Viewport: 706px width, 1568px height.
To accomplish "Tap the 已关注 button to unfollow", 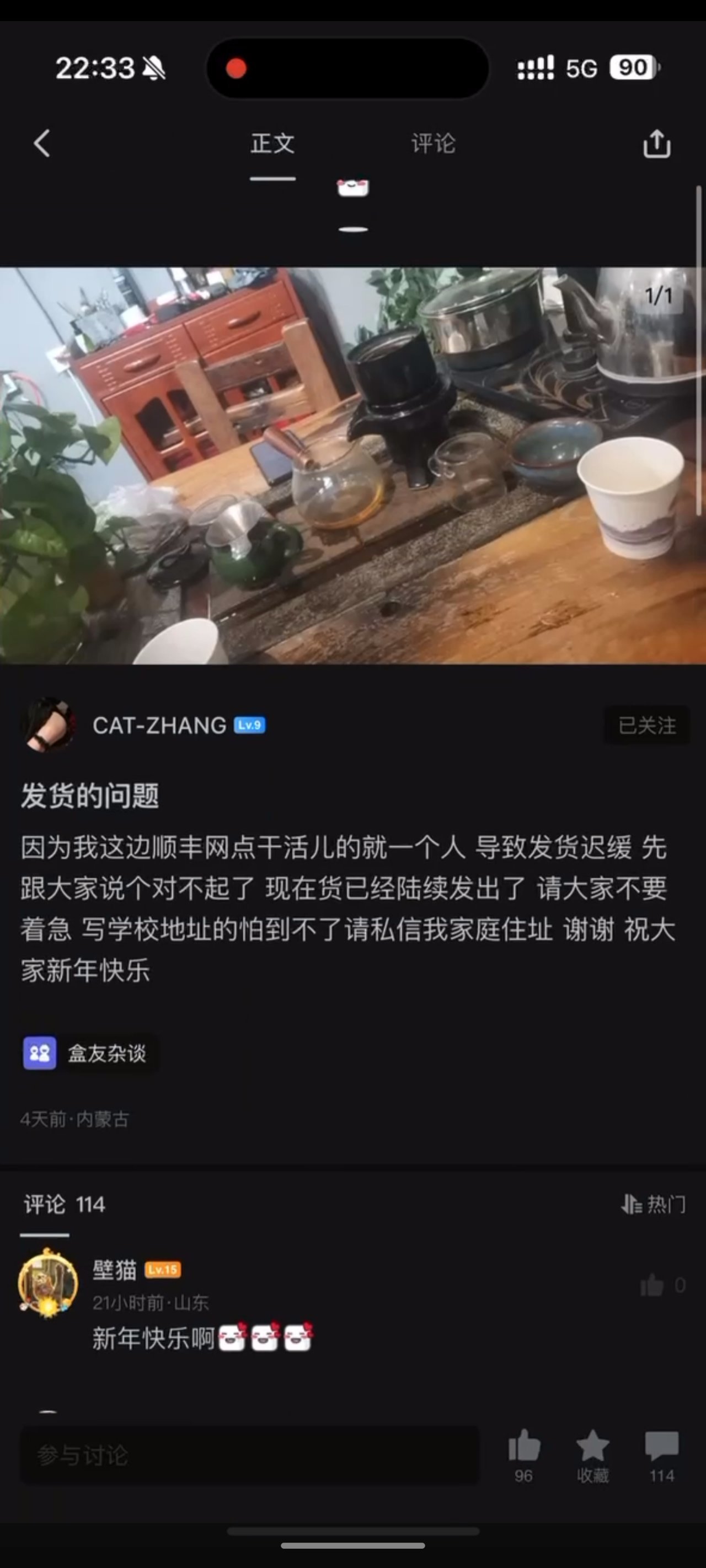I will click(647, 725).
